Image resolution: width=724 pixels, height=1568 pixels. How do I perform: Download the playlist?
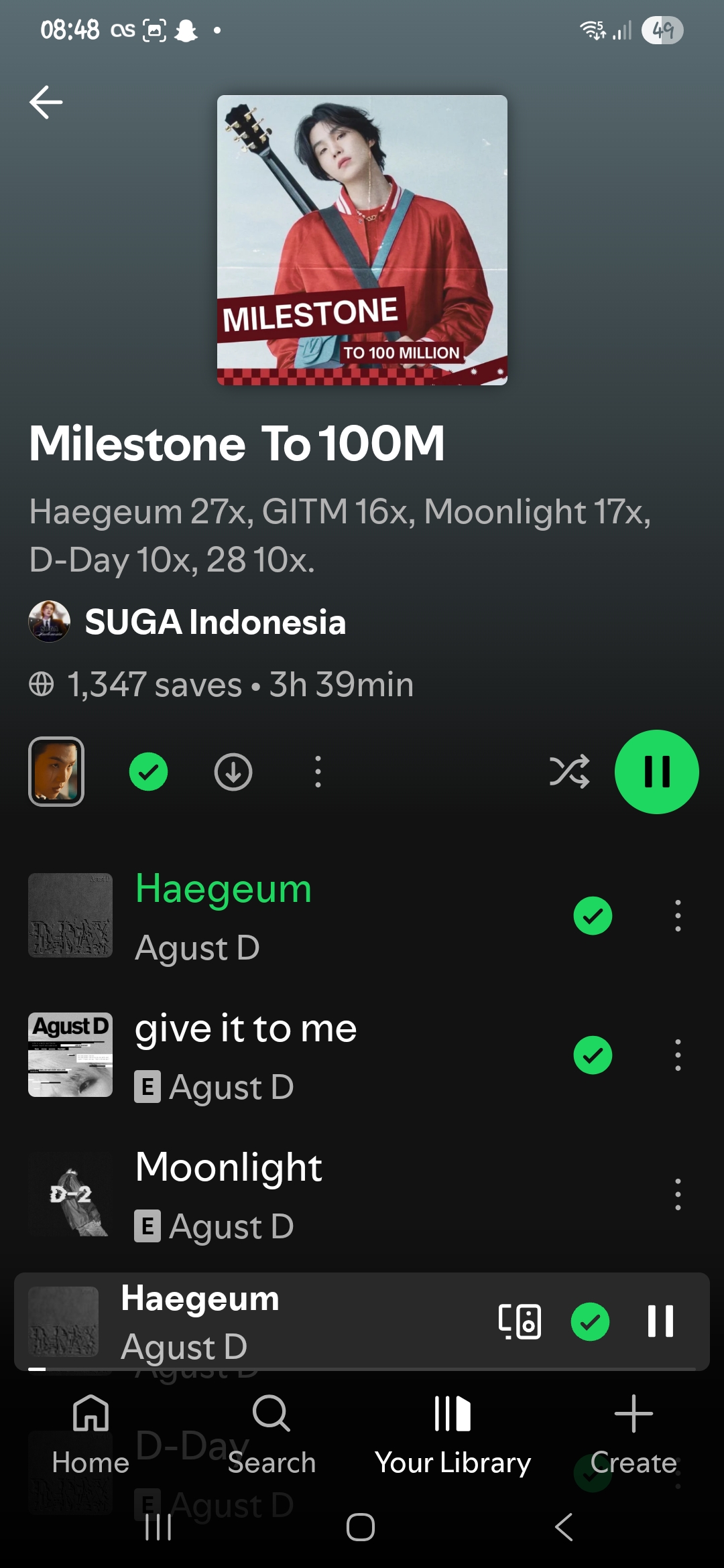[x=233, y=772]
